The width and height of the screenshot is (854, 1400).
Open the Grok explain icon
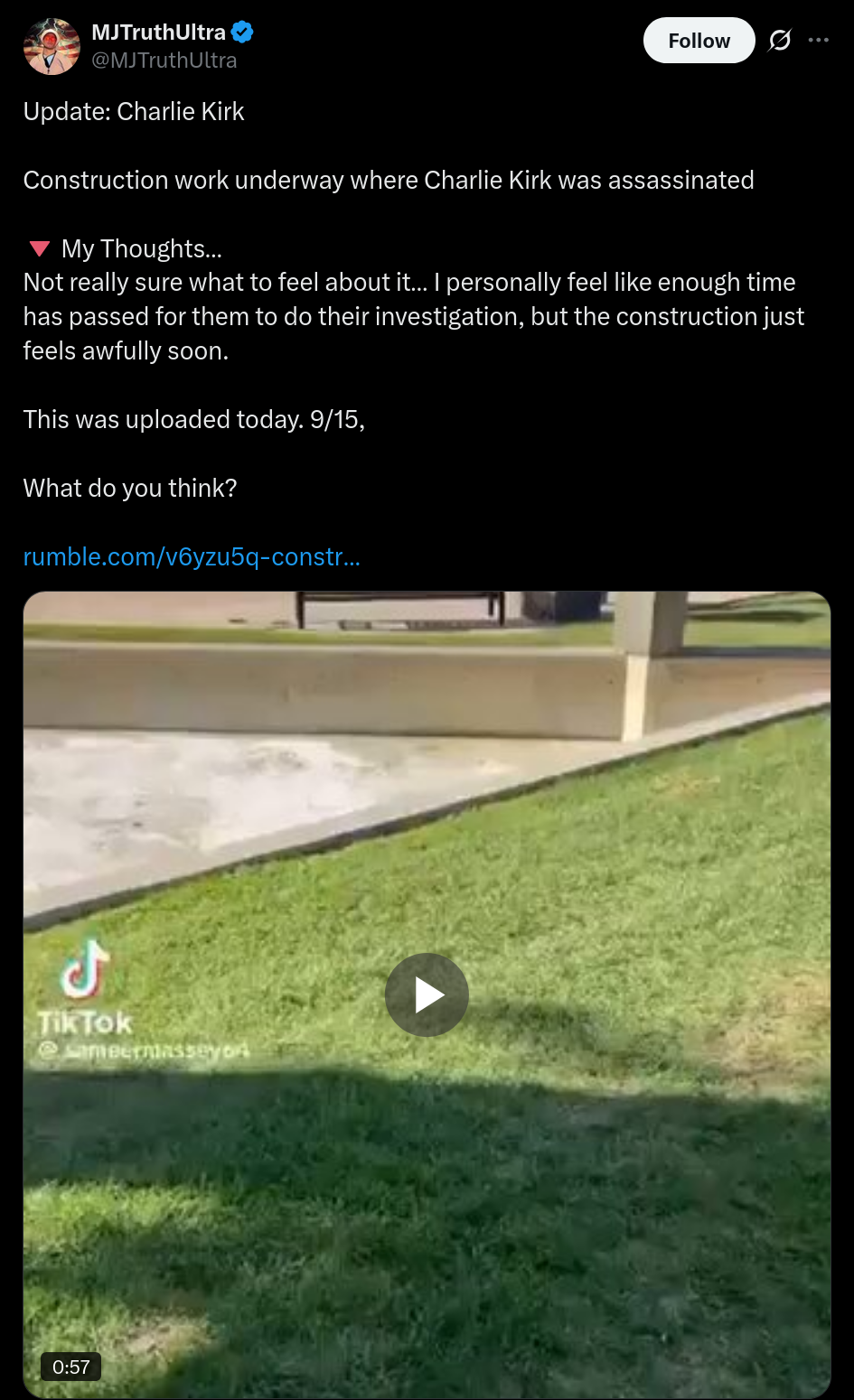click(780, 41)
